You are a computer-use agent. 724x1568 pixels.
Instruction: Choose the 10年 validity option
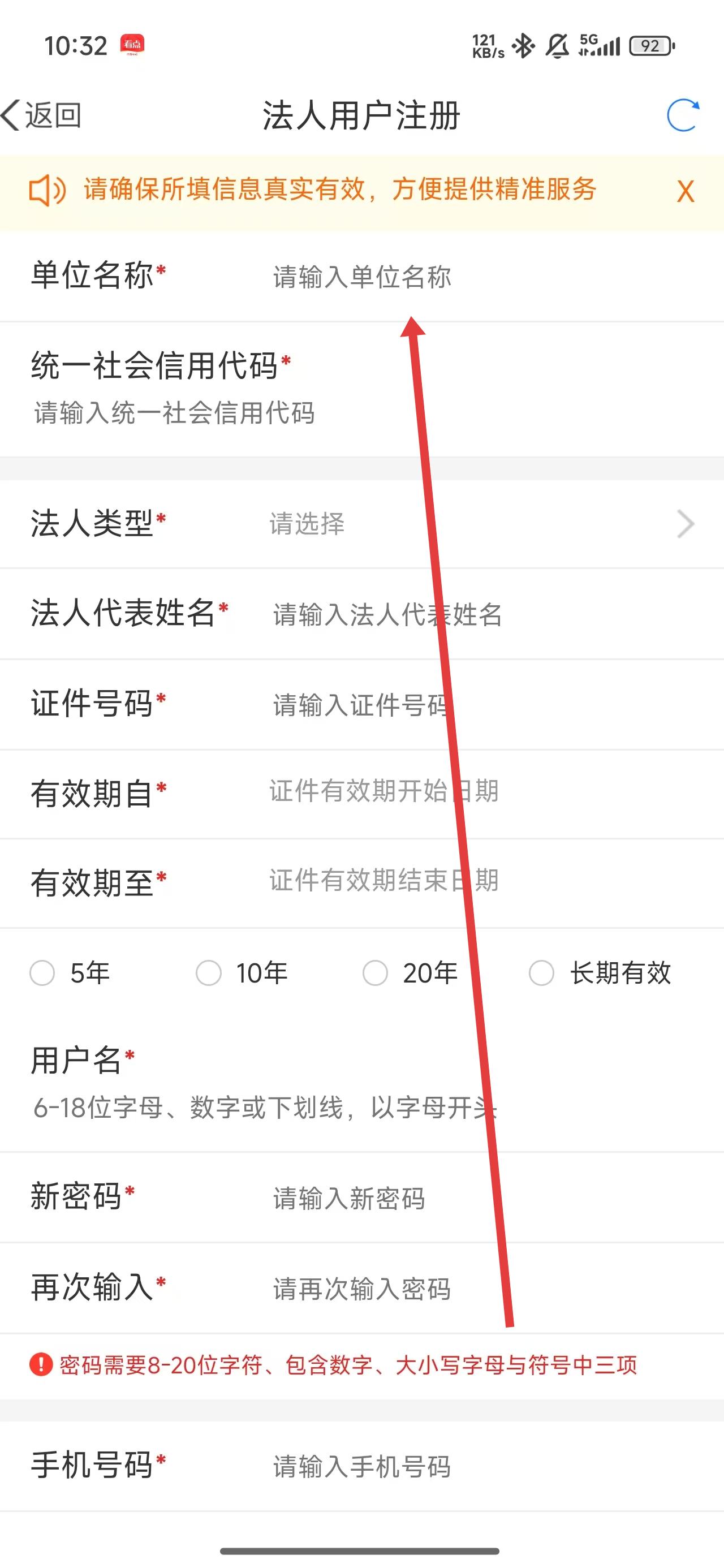[x=209, y=973]
